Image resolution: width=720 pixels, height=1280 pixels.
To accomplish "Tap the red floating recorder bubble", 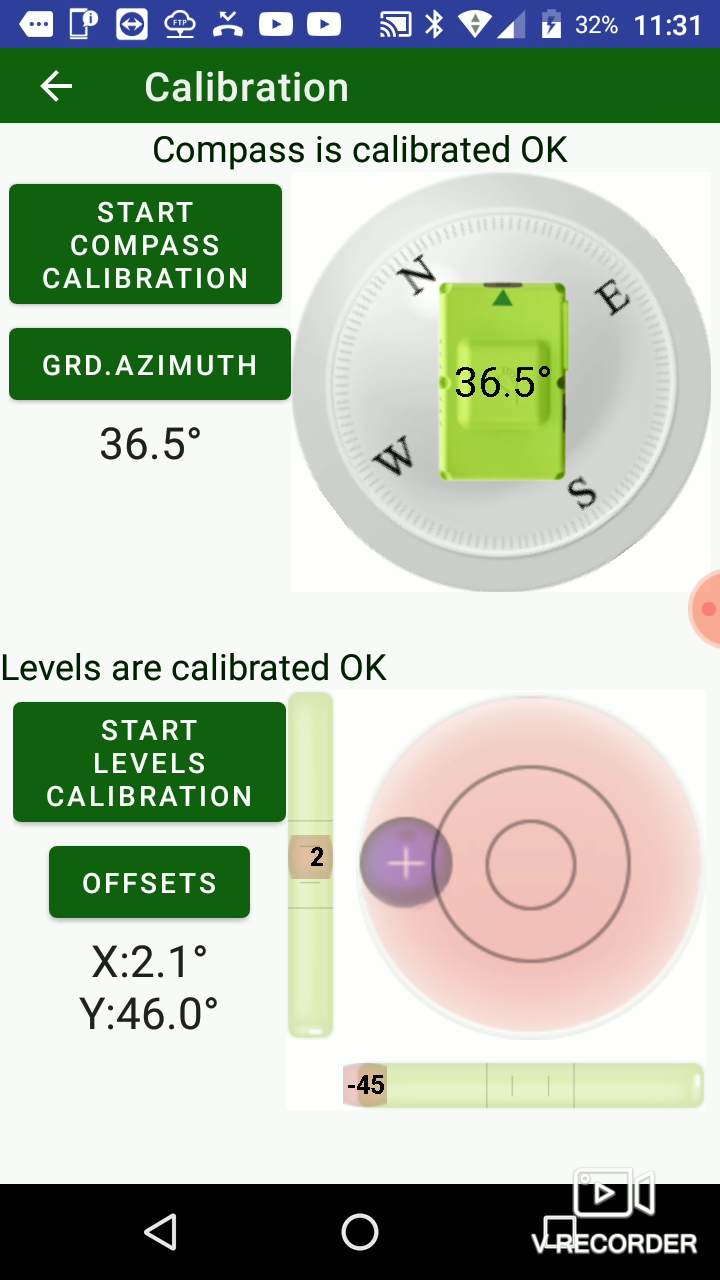I will [708, 608].
